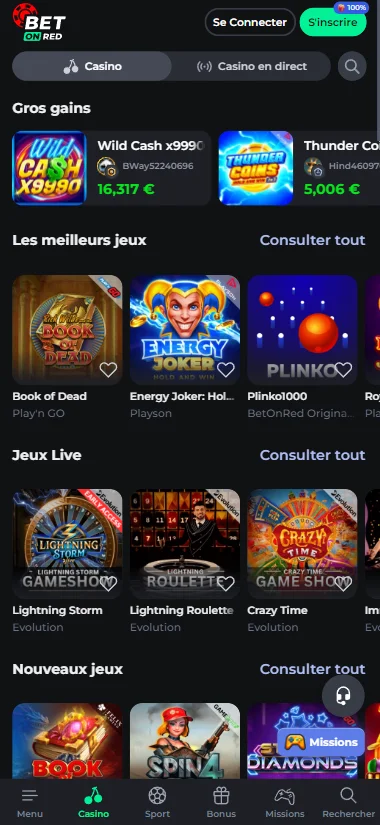Open the Wild Cash x9990 big win card

point(112,168)
